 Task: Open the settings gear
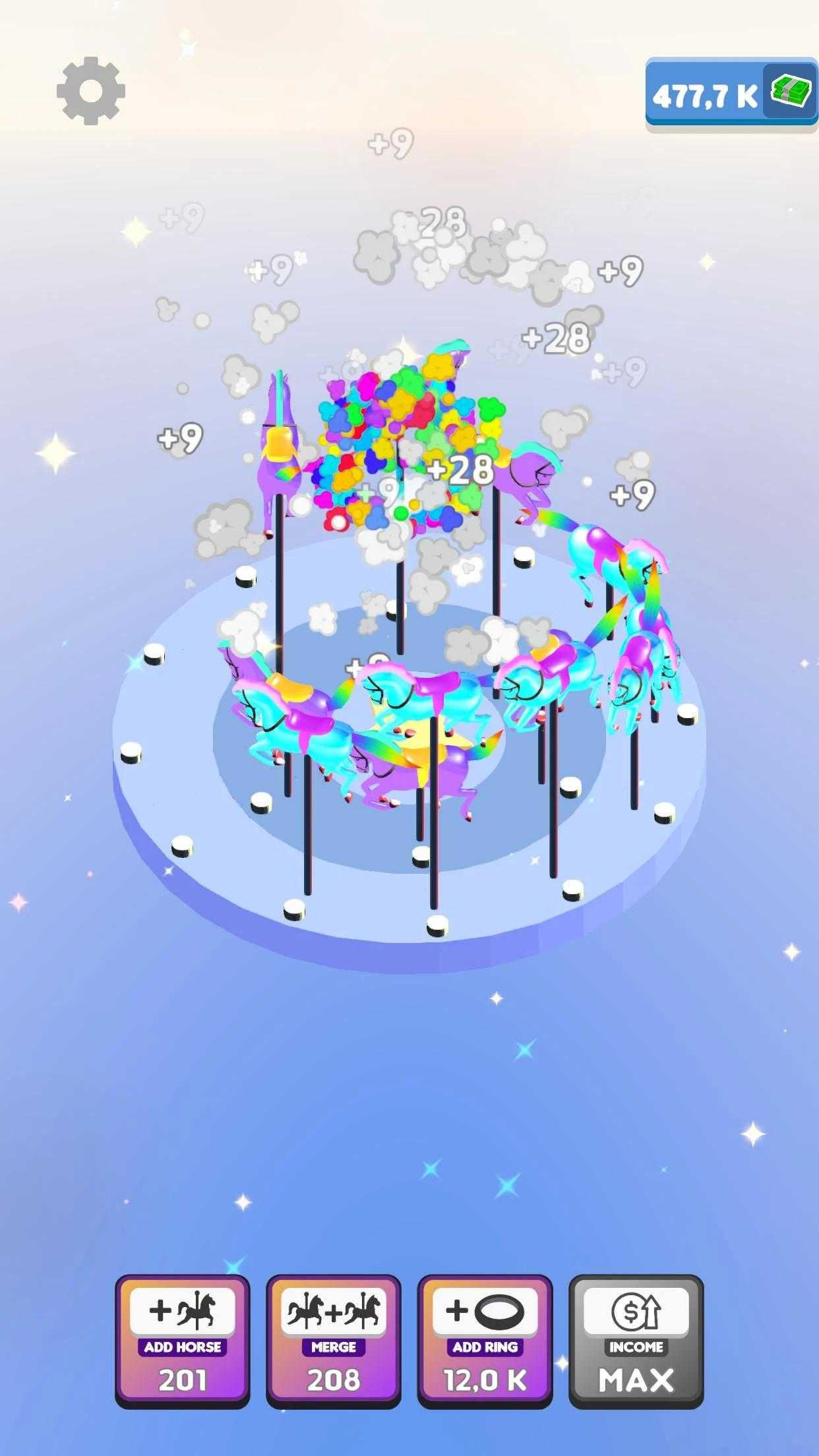click(x=90, y=91)
